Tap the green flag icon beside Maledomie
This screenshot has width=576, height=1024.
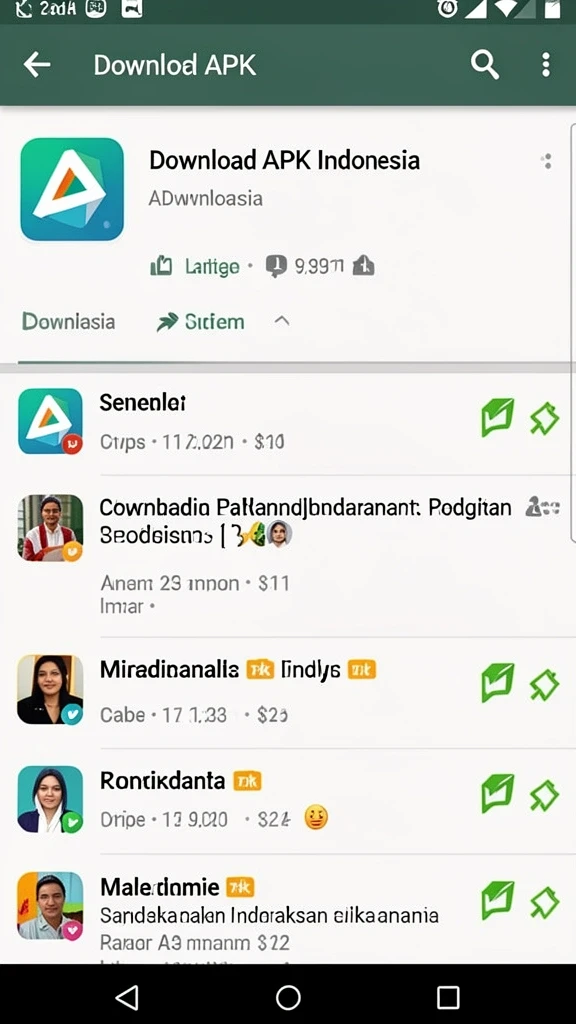point(497,901)
